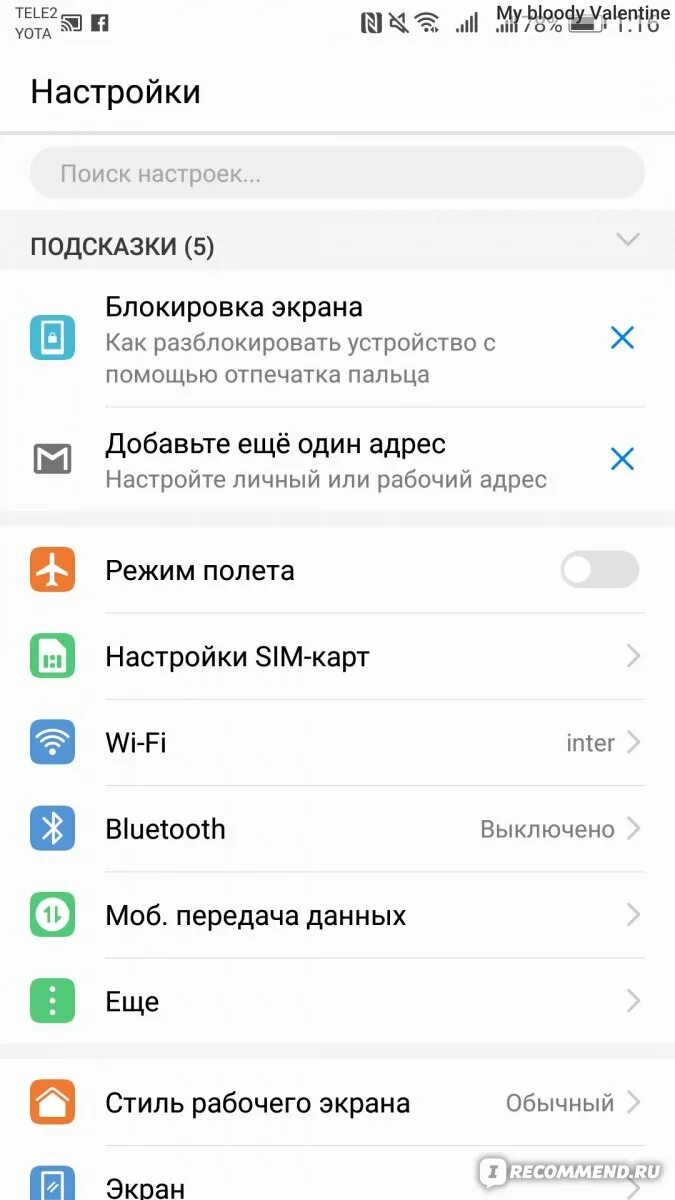Open Стиль рабочего экрана
The height and width of the screenshot is (1200, 675).
(x=337, y=1103)
